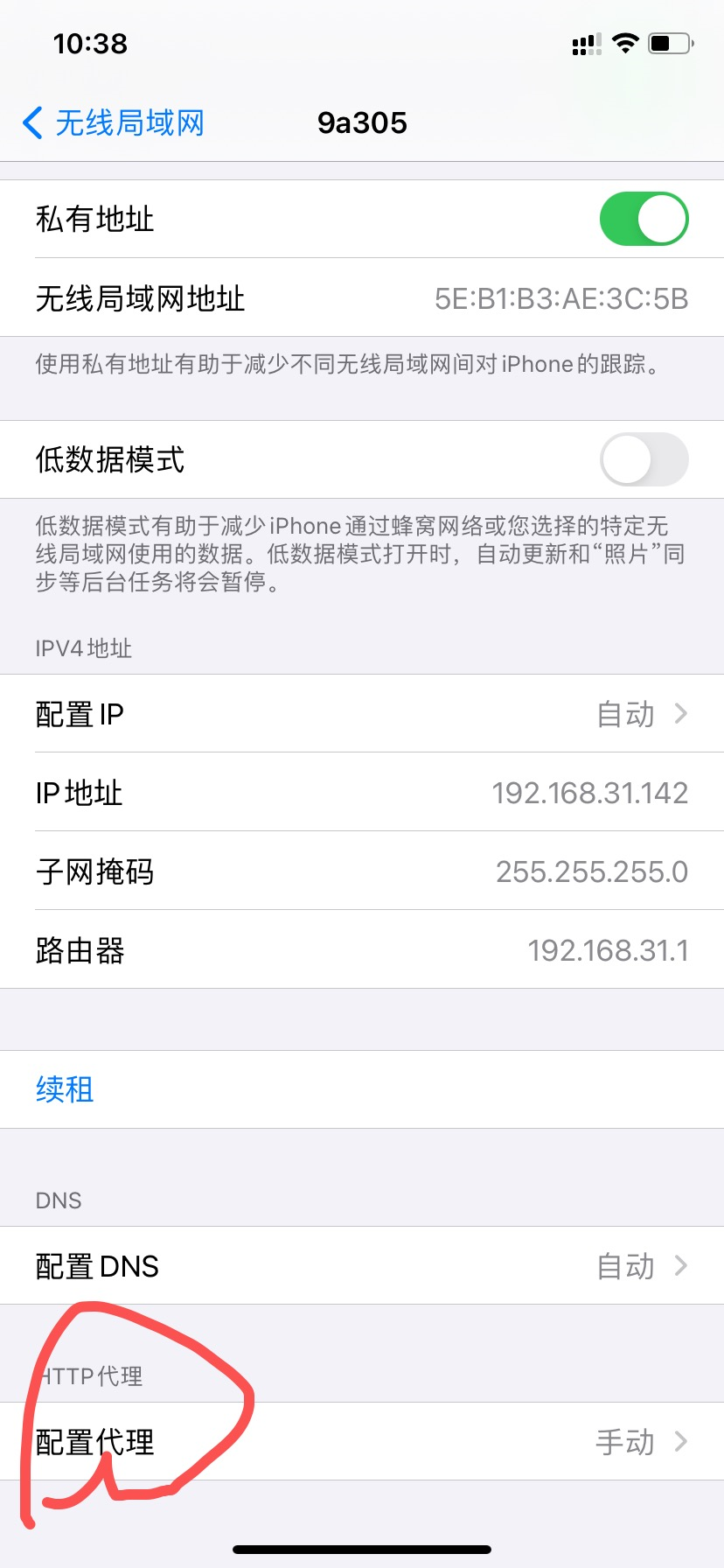Open 配置 IP settings
Screen dimensions: 724x1568
tap(362, 714)
